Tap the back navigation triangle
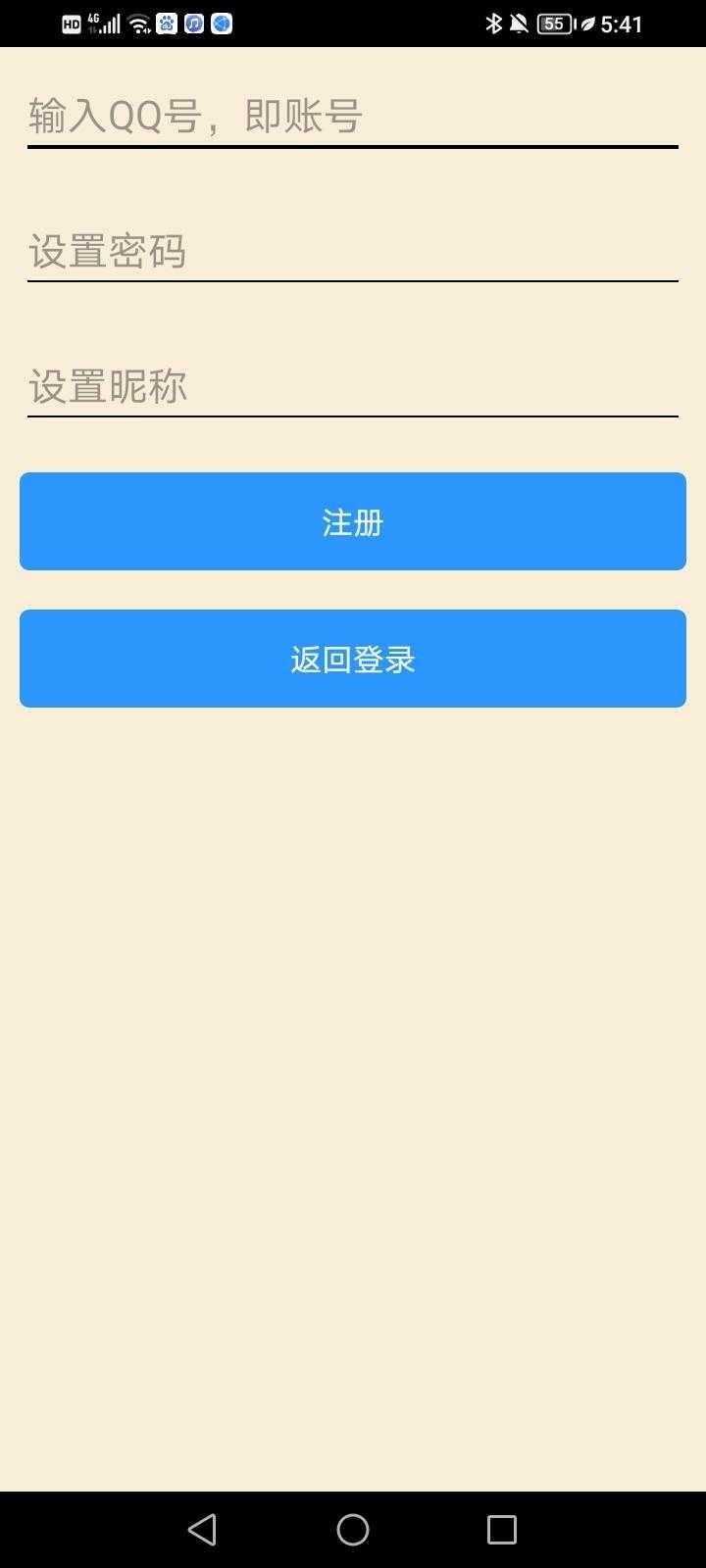 [203, 1528]
